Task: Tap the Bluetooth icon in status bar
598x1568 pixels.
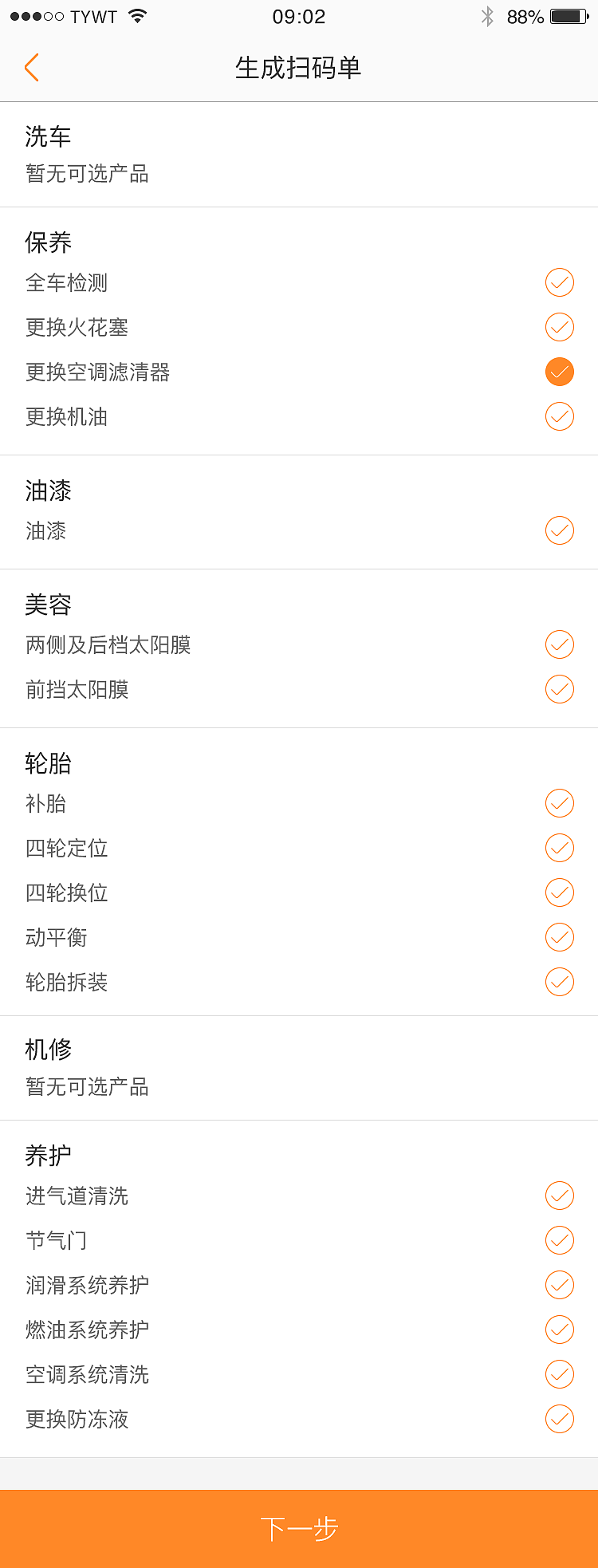Action: click(x=486, y=15)
